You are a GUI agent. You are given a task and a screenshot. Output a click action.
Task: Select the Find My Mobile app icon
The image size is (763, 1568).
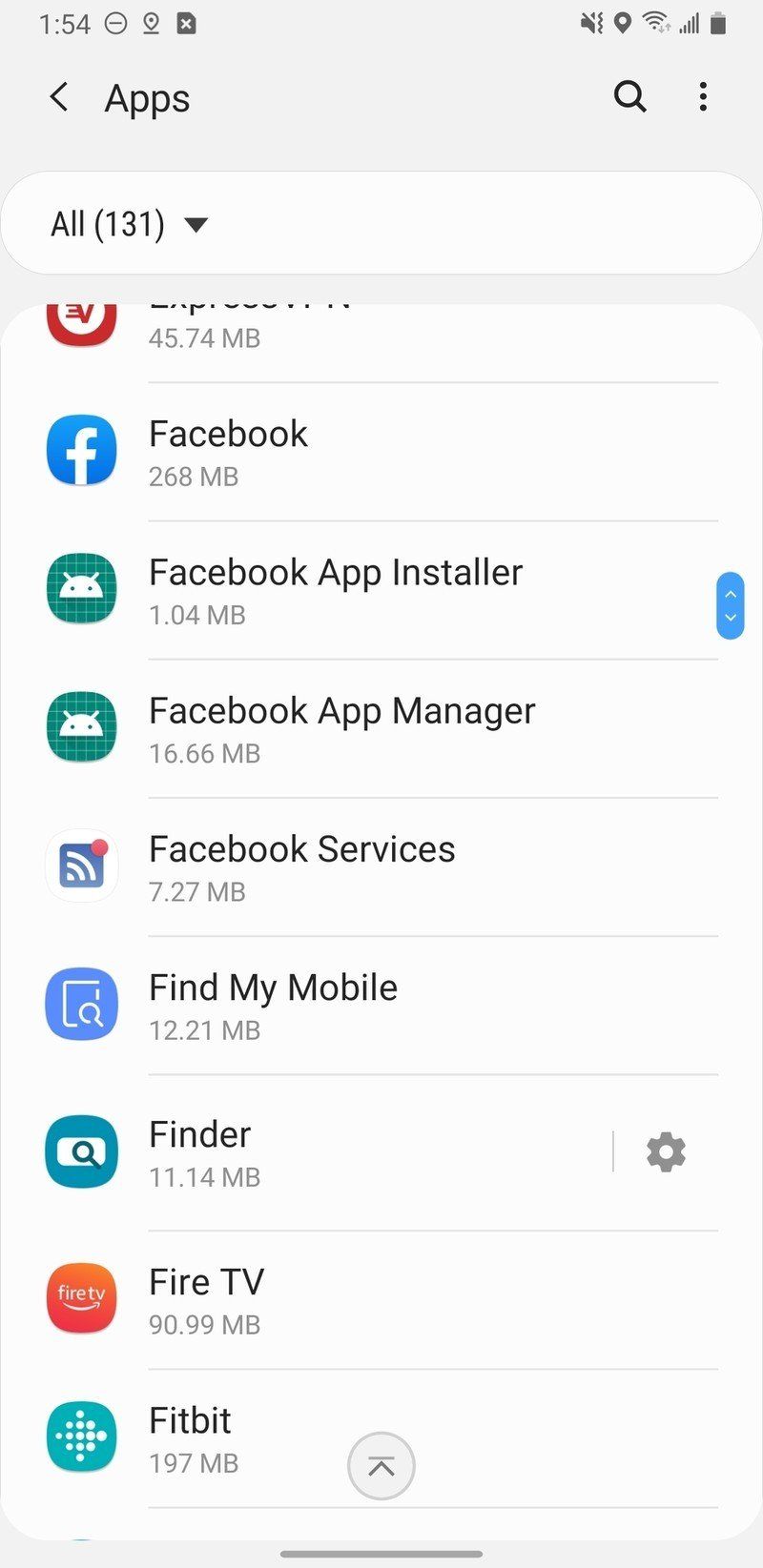click(x=81, y=1004)
